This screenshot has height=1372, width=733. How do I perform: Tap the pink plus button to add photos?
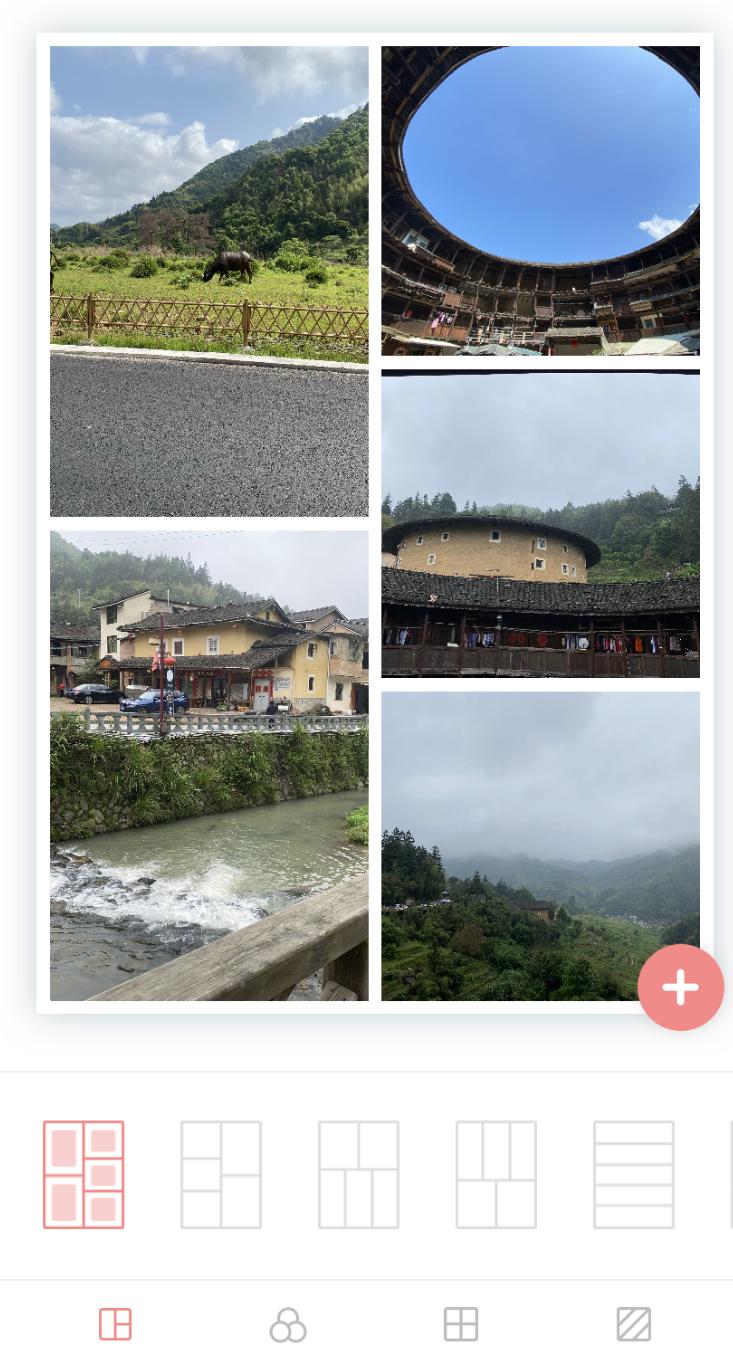tap(680, 988)
